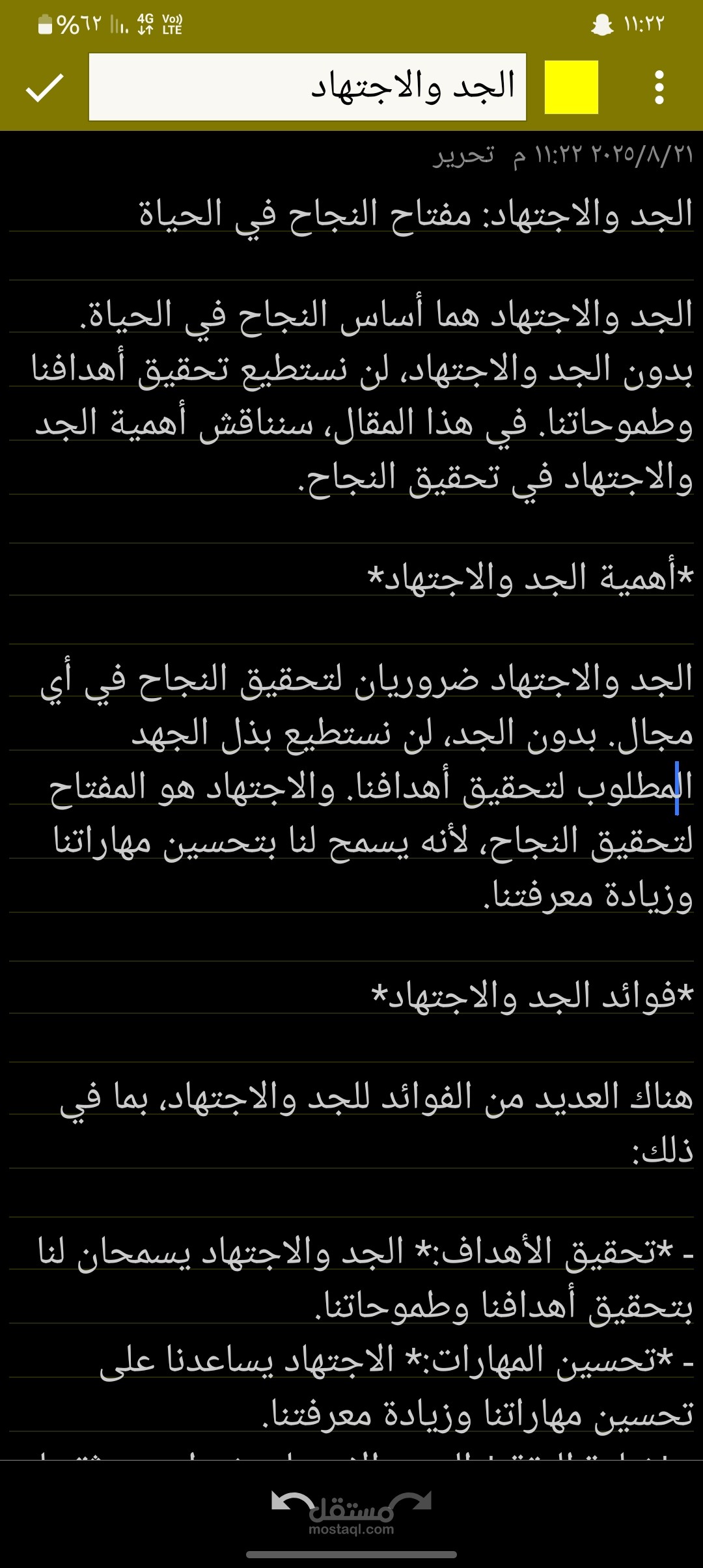The image size is (703, 1568).
Task: Open the three-dot overflow menu
Action: click(659, 87)
